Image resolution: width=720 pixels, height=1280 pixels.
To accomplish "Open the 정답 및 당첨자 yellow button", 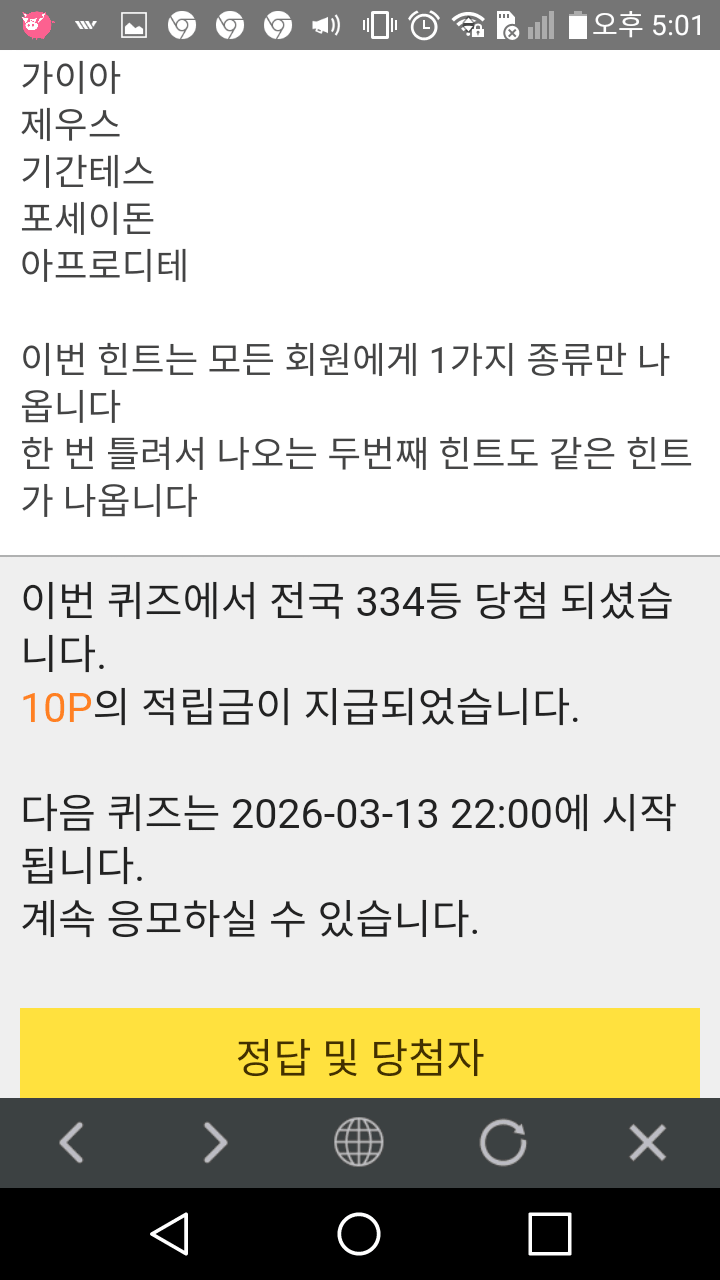I will 360,1055.
